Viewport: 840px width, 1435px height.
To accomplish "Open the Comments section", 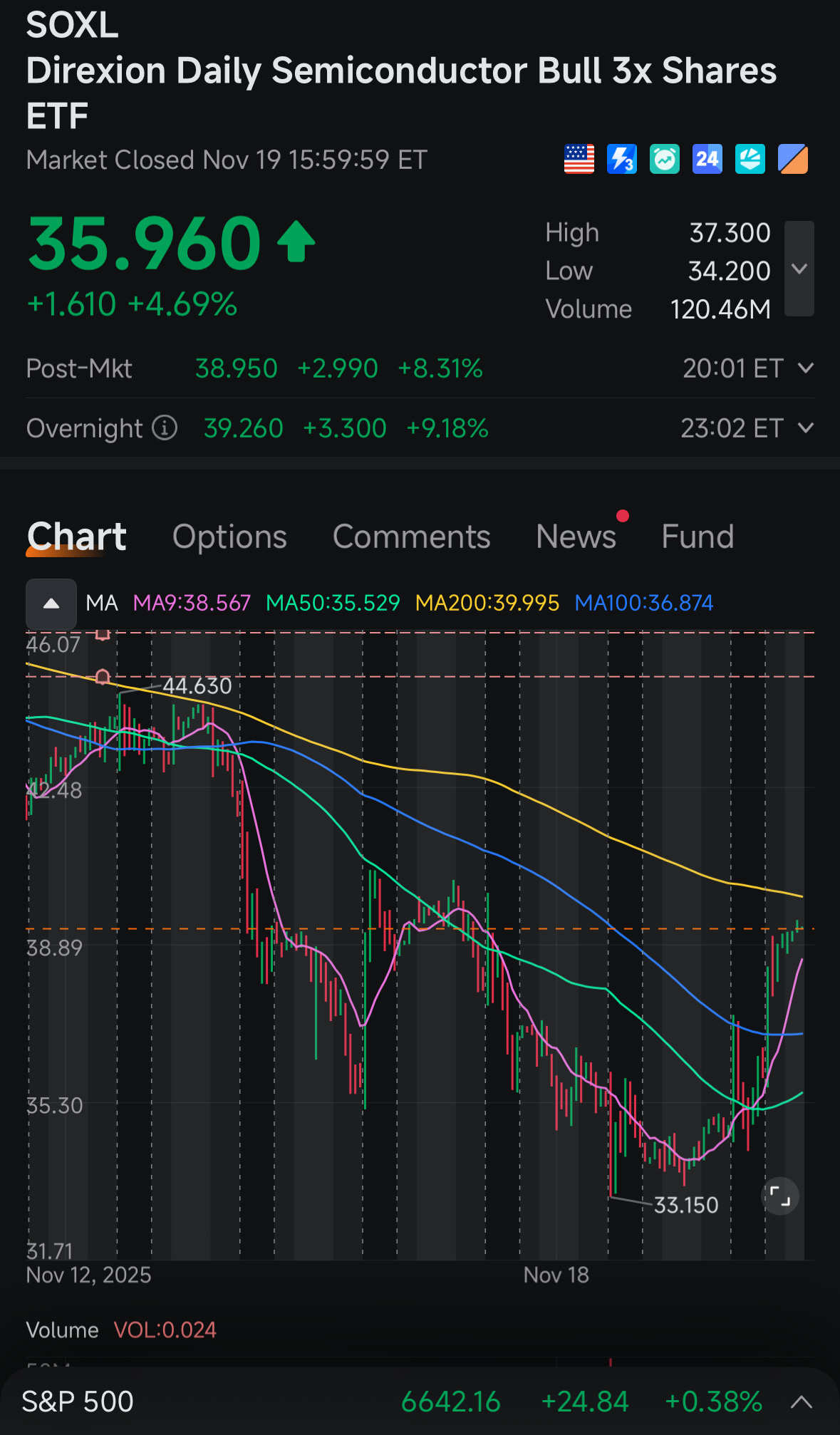I will (x=411, y=537).
